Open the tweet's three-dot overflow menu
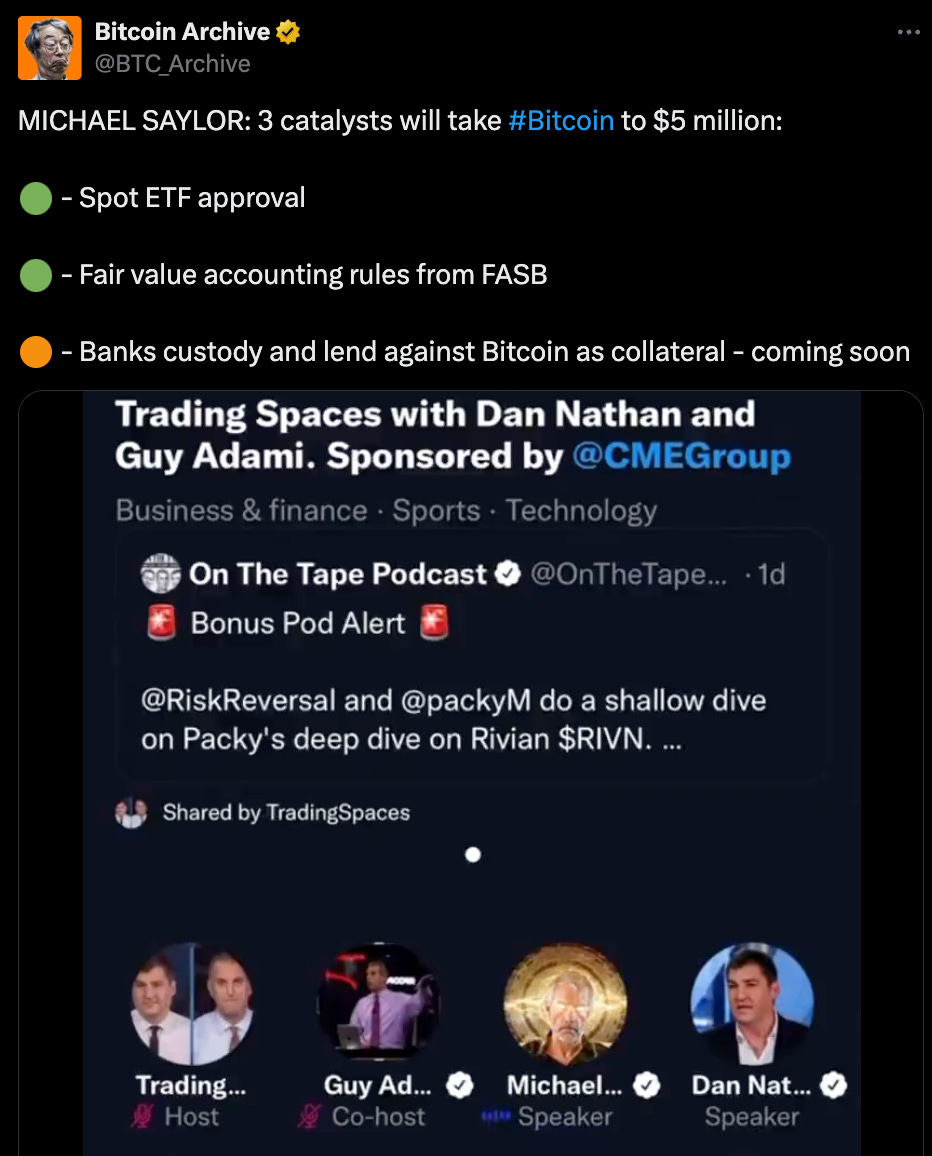The width and height of the screenshot is (932, 1156). pos(908,32)
